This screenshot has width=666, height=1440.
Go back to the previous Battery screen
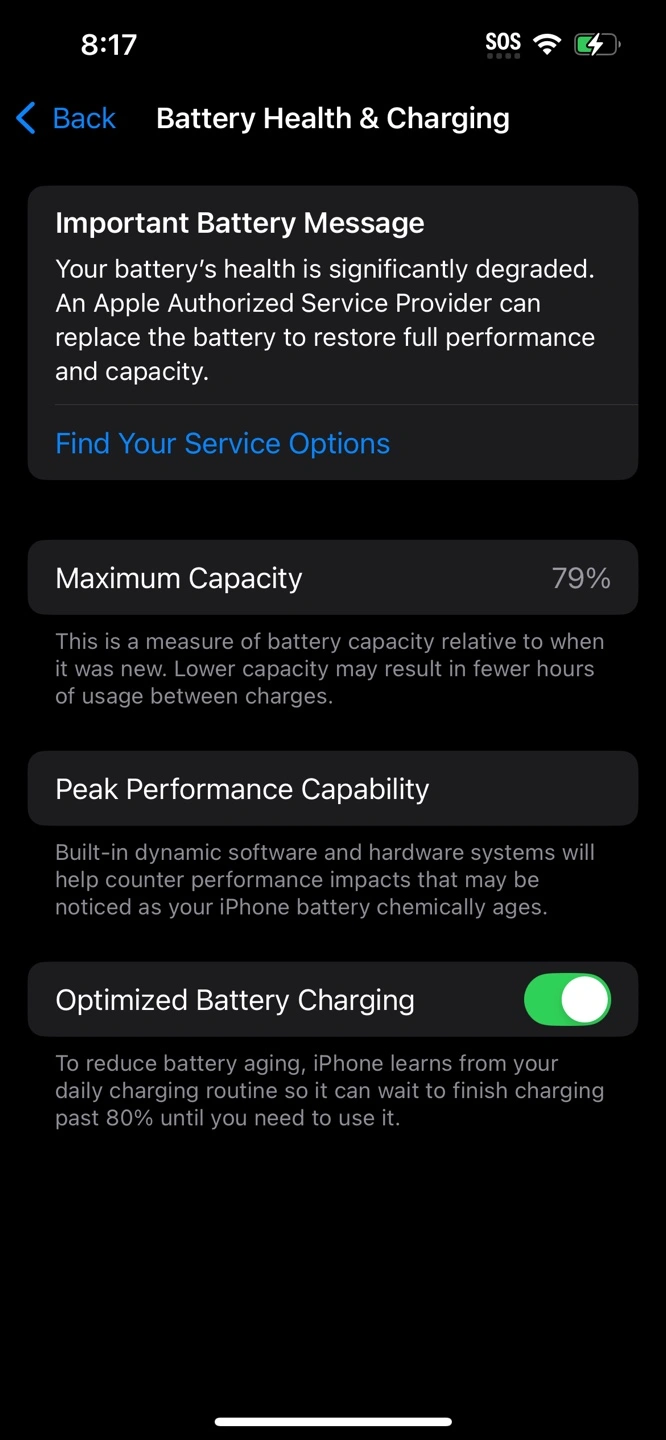point(66,118)
